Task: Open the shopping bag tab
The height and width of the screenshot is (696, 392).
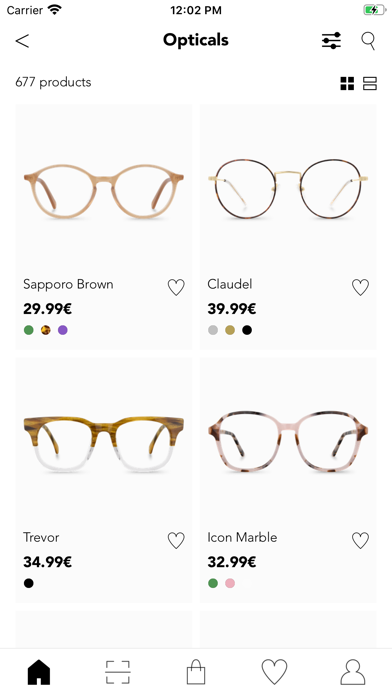Action: point(196,672)
